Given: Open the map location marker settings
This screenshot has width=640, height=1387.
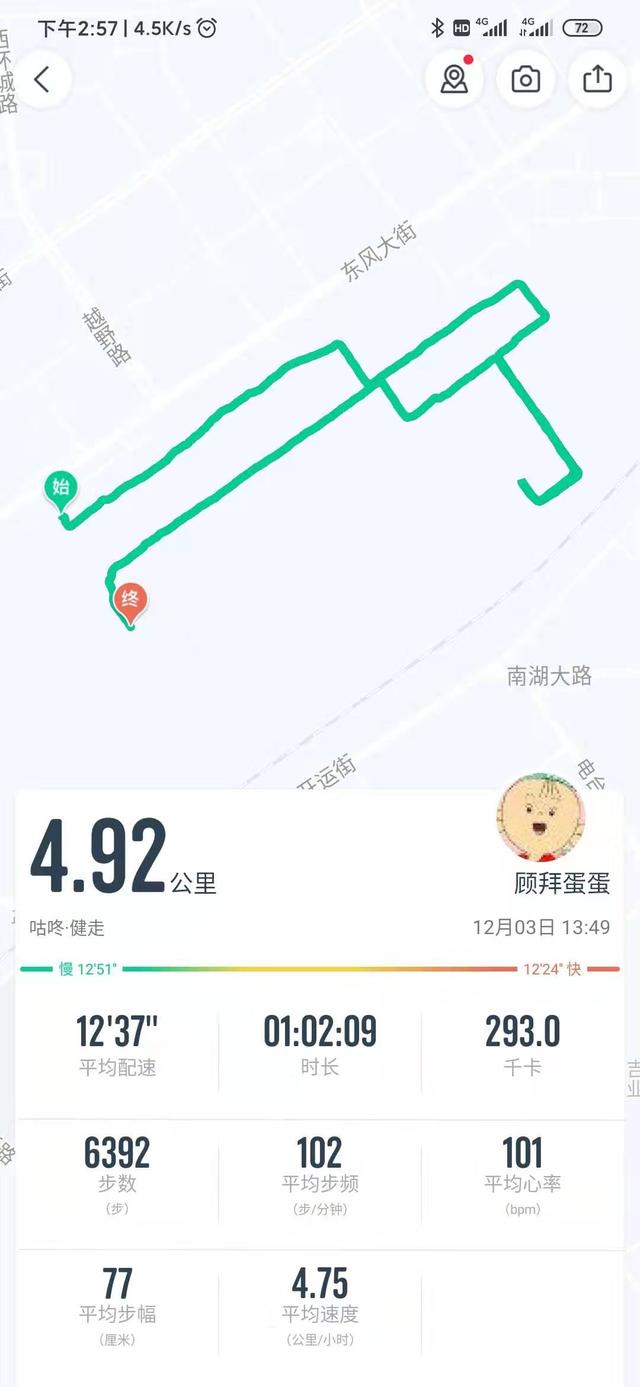Looking at the screenshot, I should (x=455, y=80).
